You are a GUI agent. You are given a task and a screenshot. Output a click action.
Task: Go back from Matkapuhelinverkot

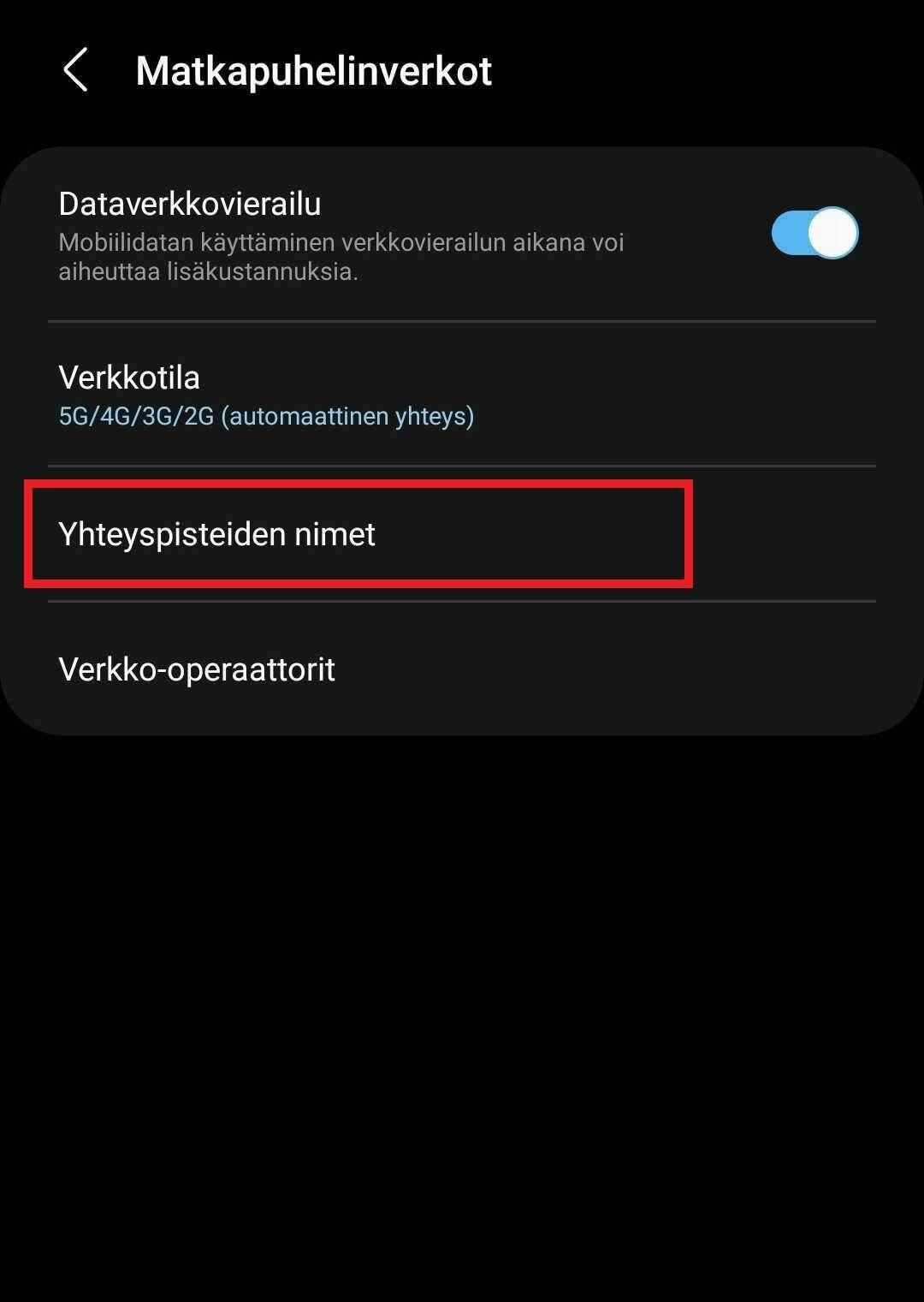point(75,70)
